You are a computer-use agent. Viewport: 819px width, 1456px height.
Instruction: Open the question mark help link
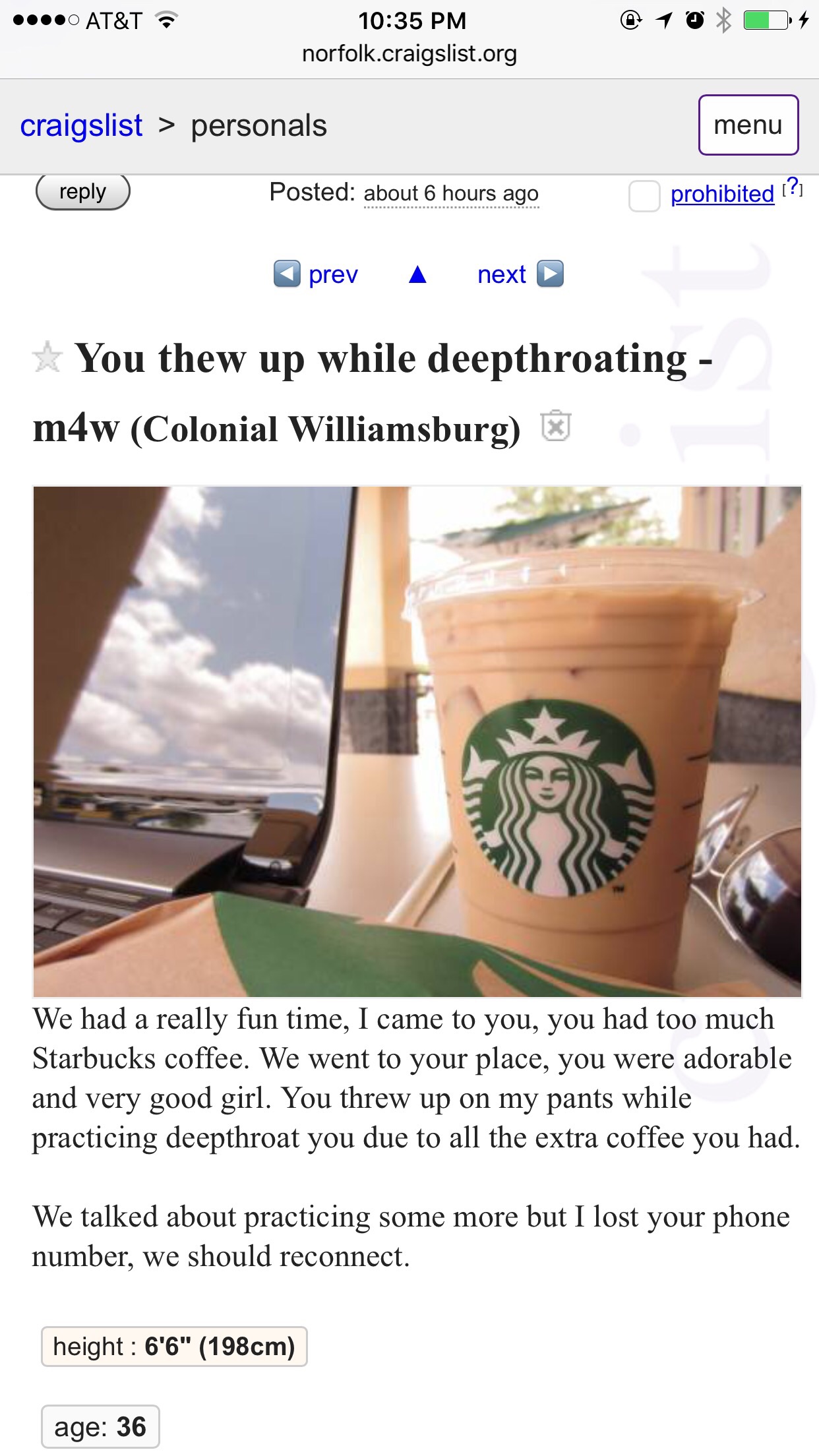pyautogui.click(x=792, y=188)
